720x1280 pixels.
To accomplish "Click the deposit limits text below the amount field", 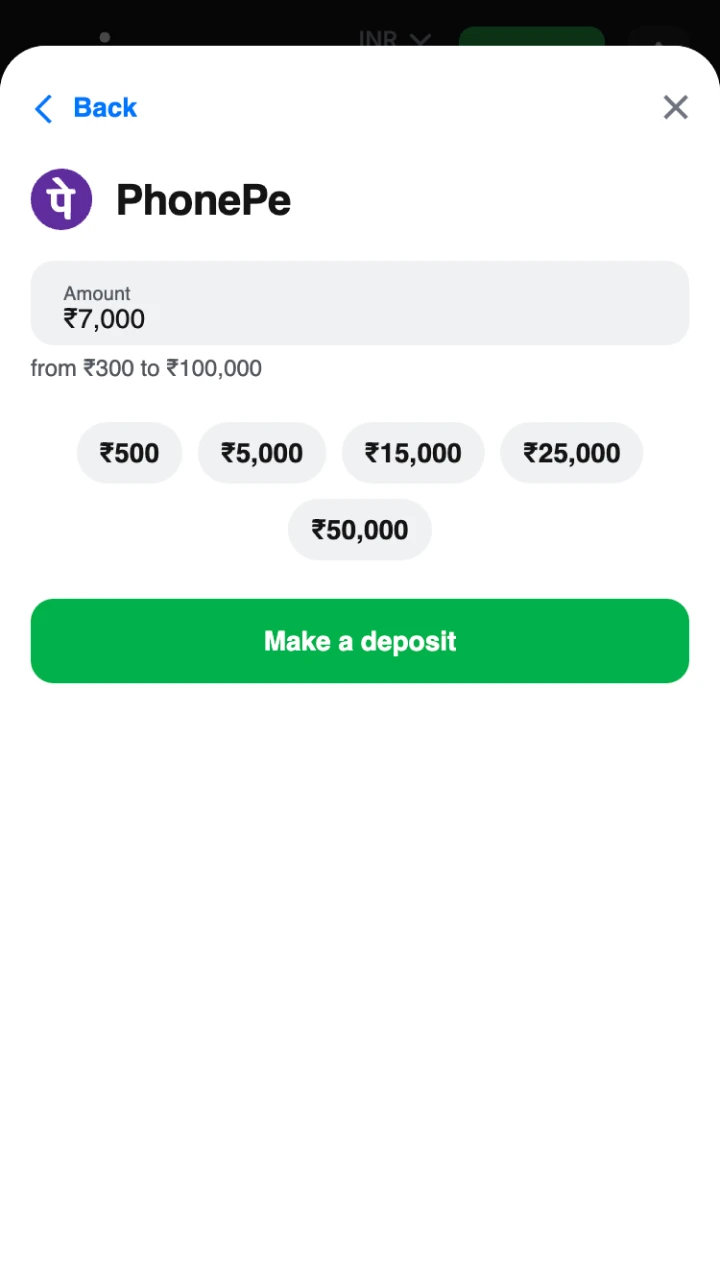I will (x=146, y=368).
